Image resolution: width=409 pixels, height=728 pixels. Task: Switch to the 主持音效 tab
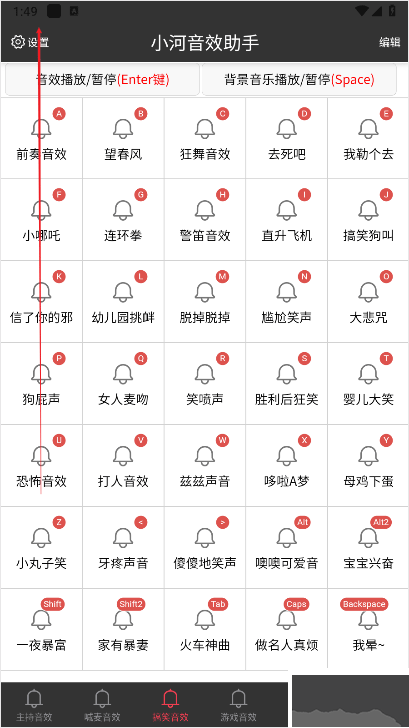click(x=34, y=705)
